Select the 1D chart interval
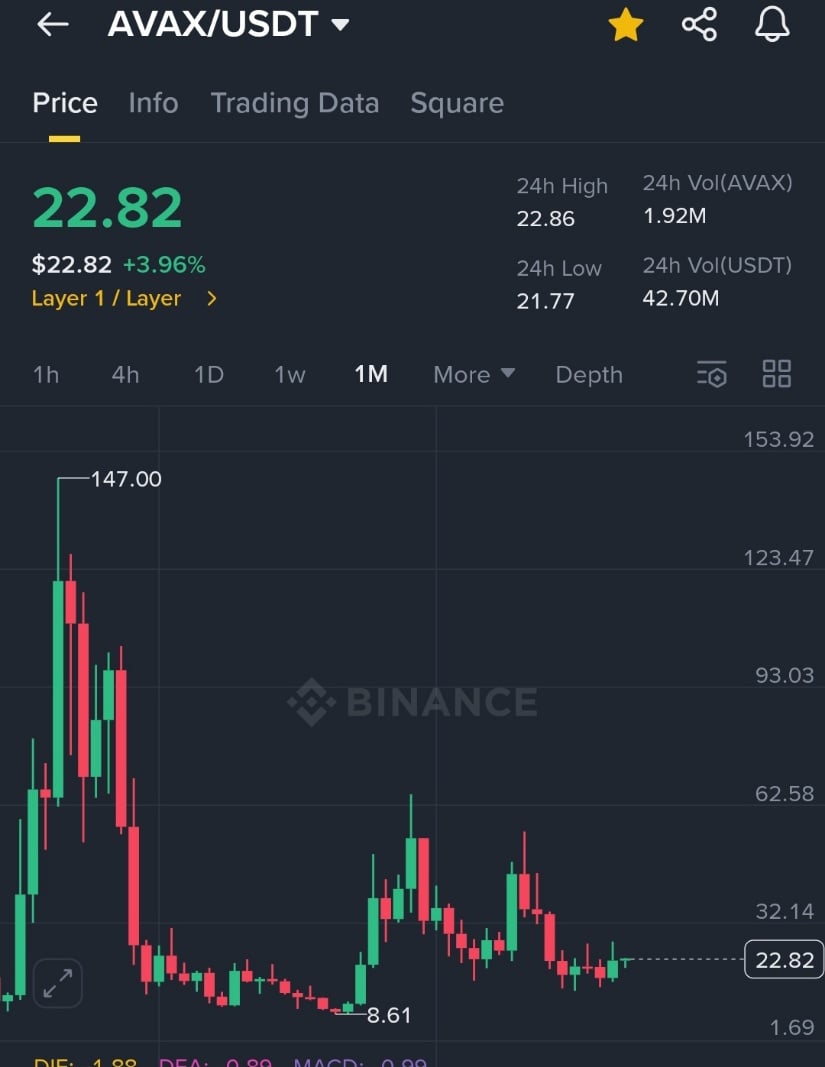825x1067 pixels. click(x=208, y=375)
